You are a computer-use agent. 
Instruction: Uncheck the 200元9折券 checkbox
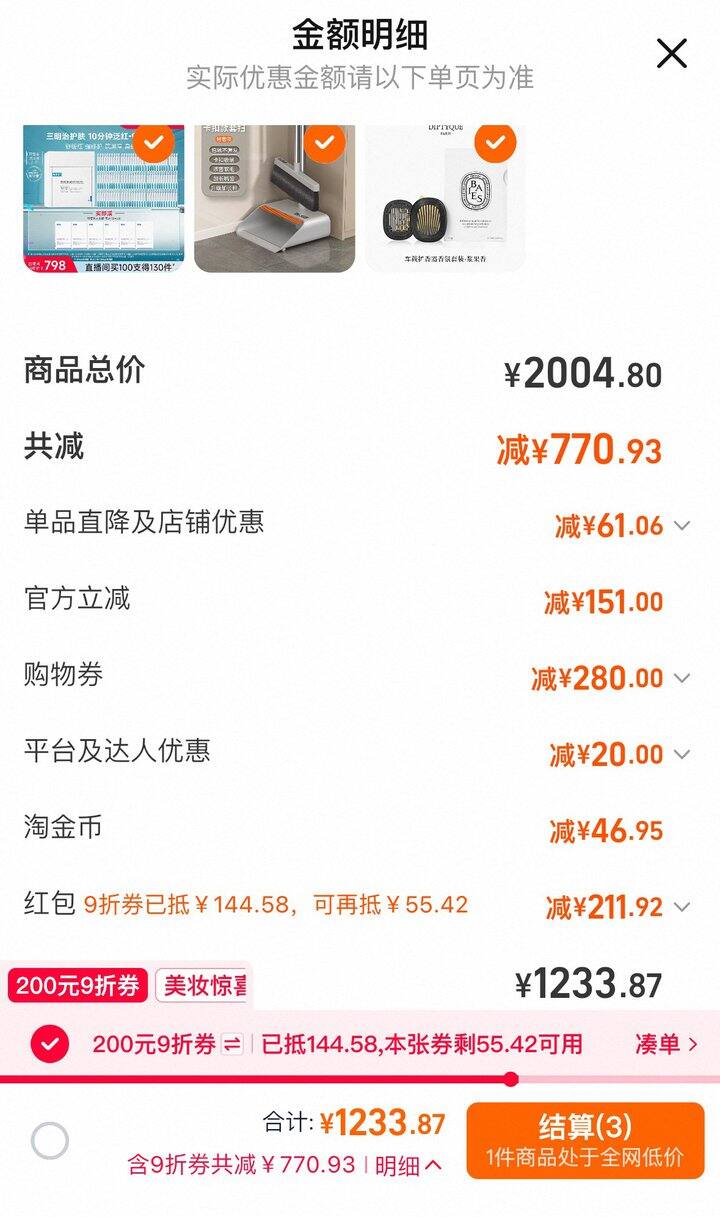click(x=50, y=1045)
